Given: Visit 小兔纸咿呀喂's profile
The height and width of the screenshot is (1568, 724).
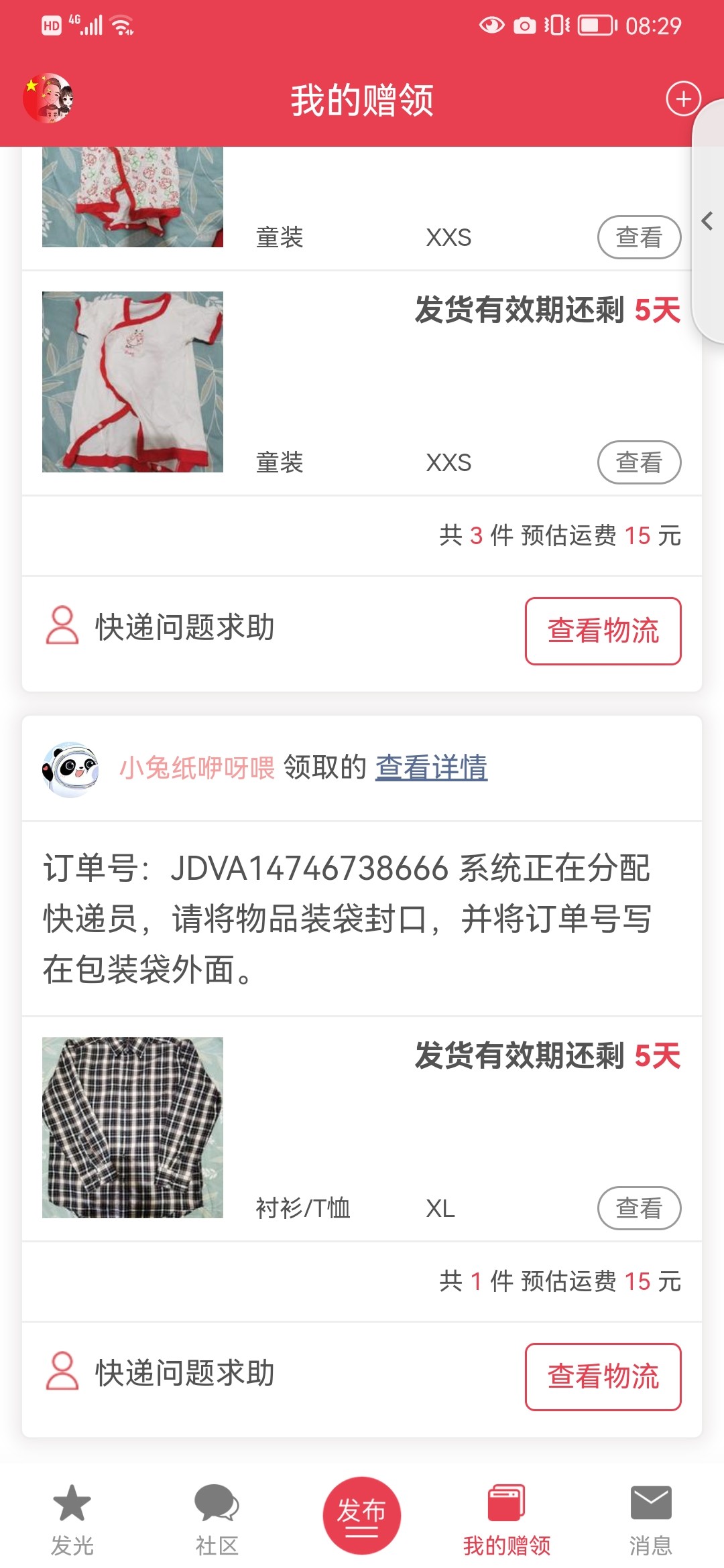Looking at the screenshot, I should [x=197, y=767].
